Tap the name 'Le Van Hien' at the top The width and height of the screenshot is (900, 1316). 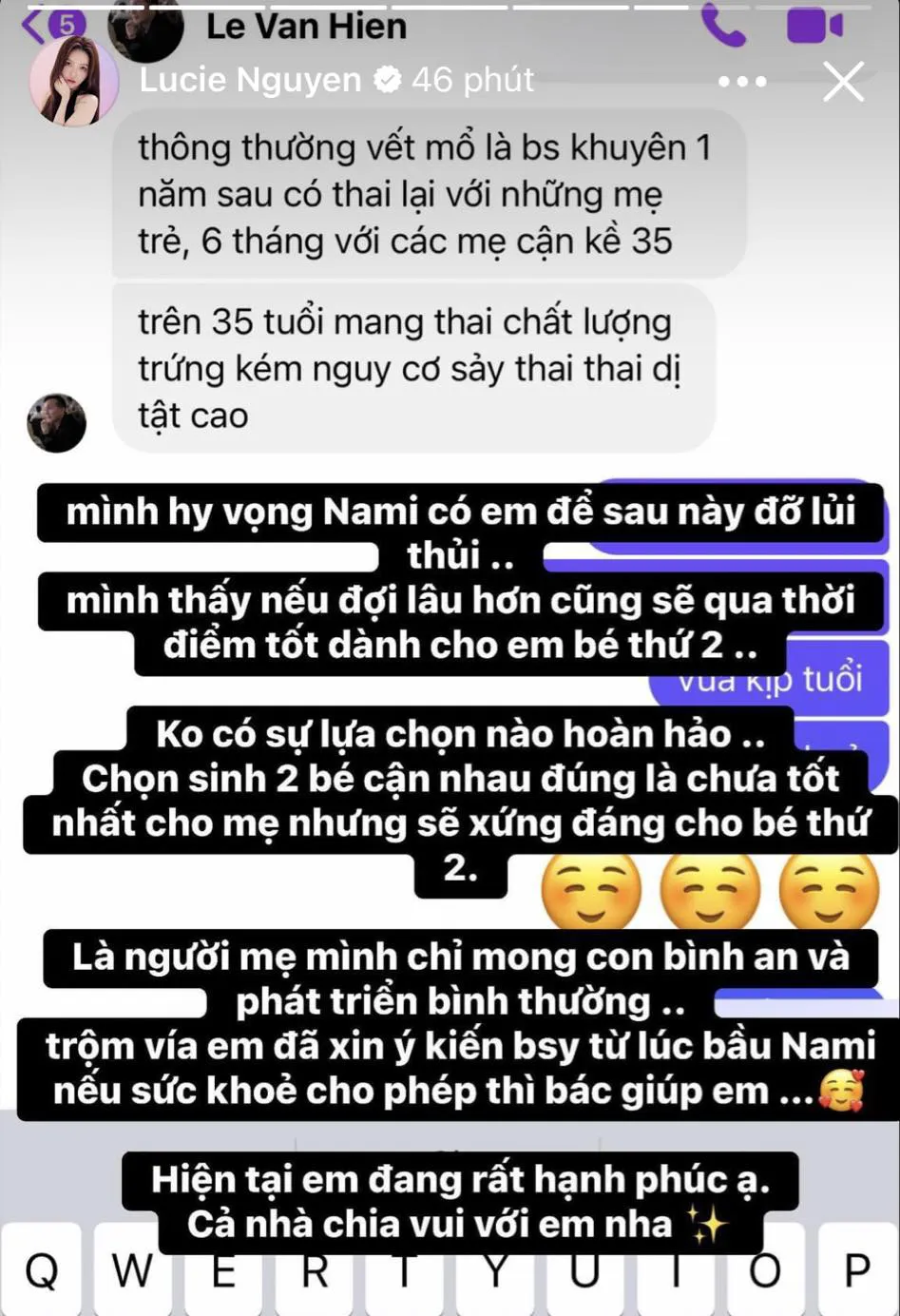pos(305,27)
